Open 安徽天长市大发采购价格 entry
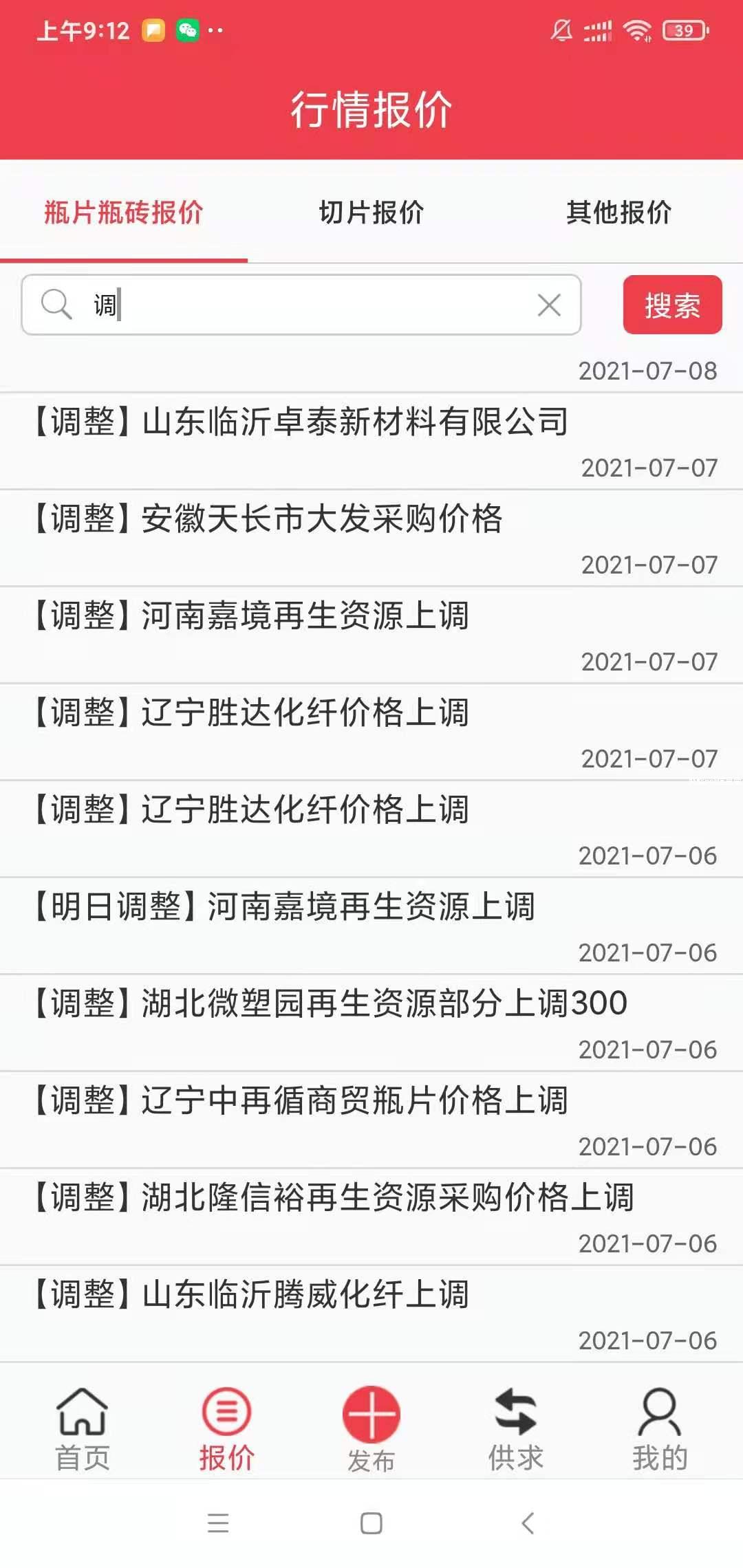The width and height of the screenshot is (743, 1568). click(268, 519)
